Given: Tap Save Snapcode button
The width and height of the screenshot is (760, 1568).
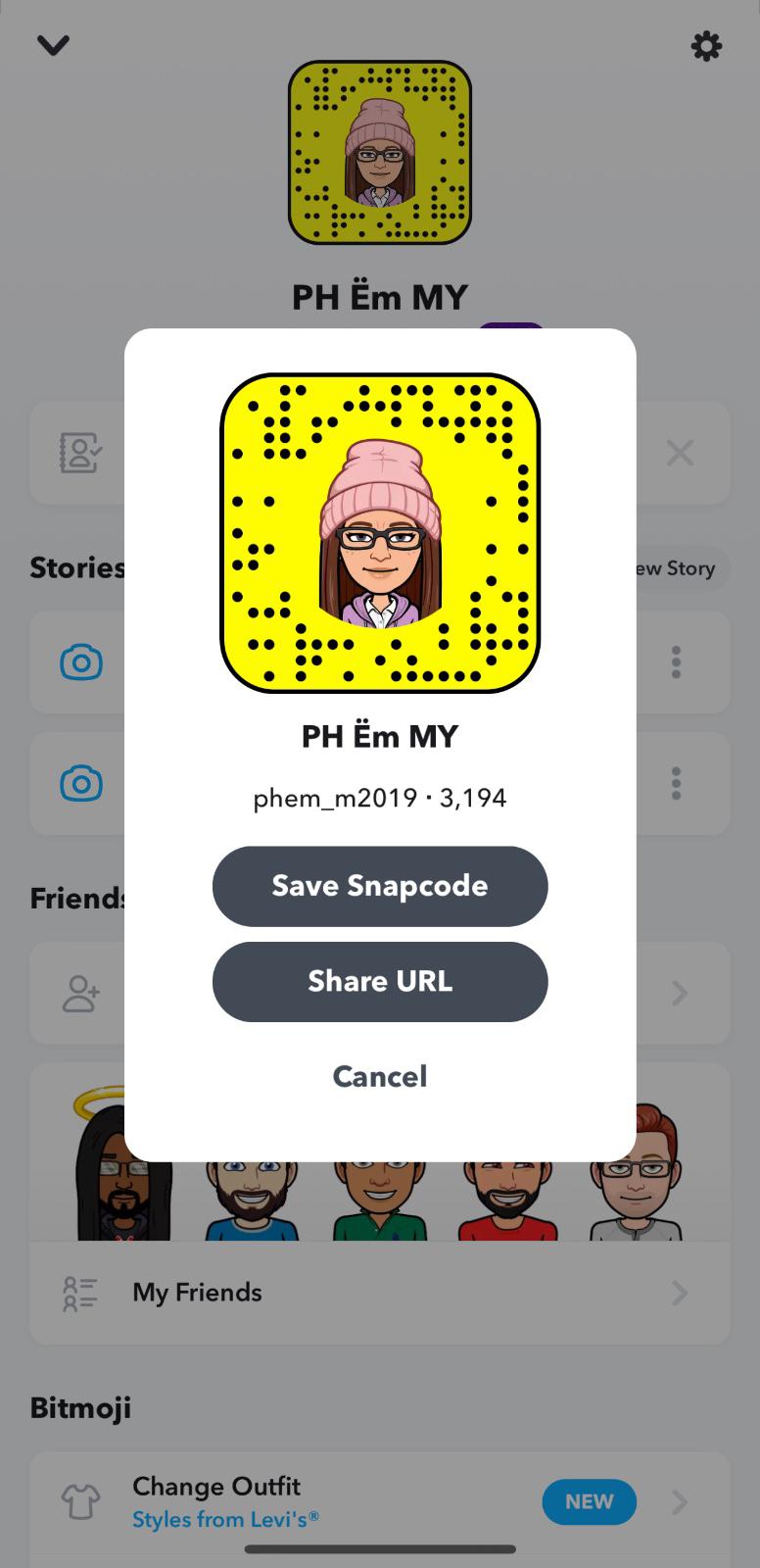Looking at the screenshot, I should coord(380,886).
